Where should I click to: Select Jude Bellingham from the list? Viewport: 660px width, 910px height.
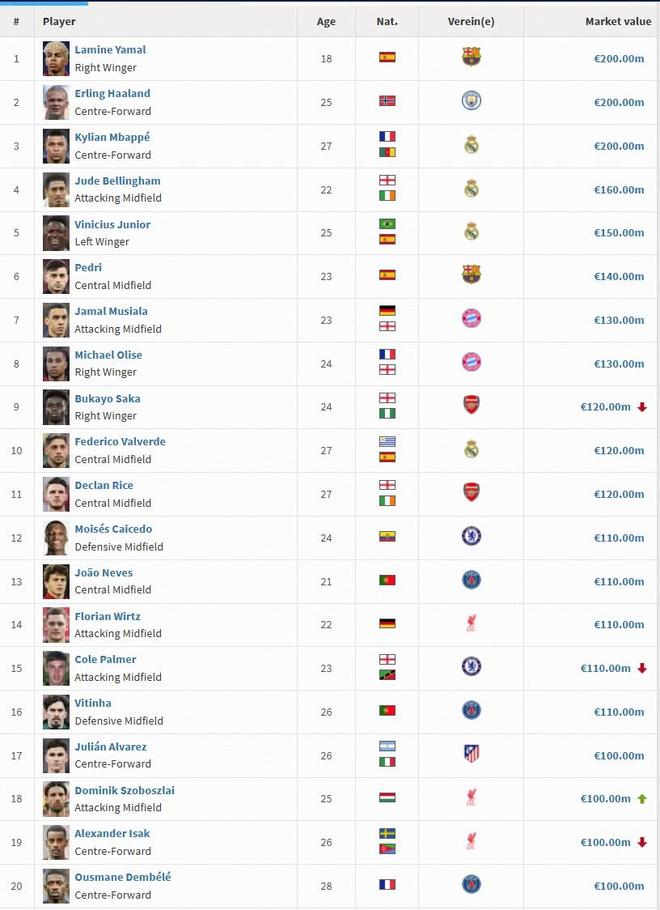(x=117, y=181)
